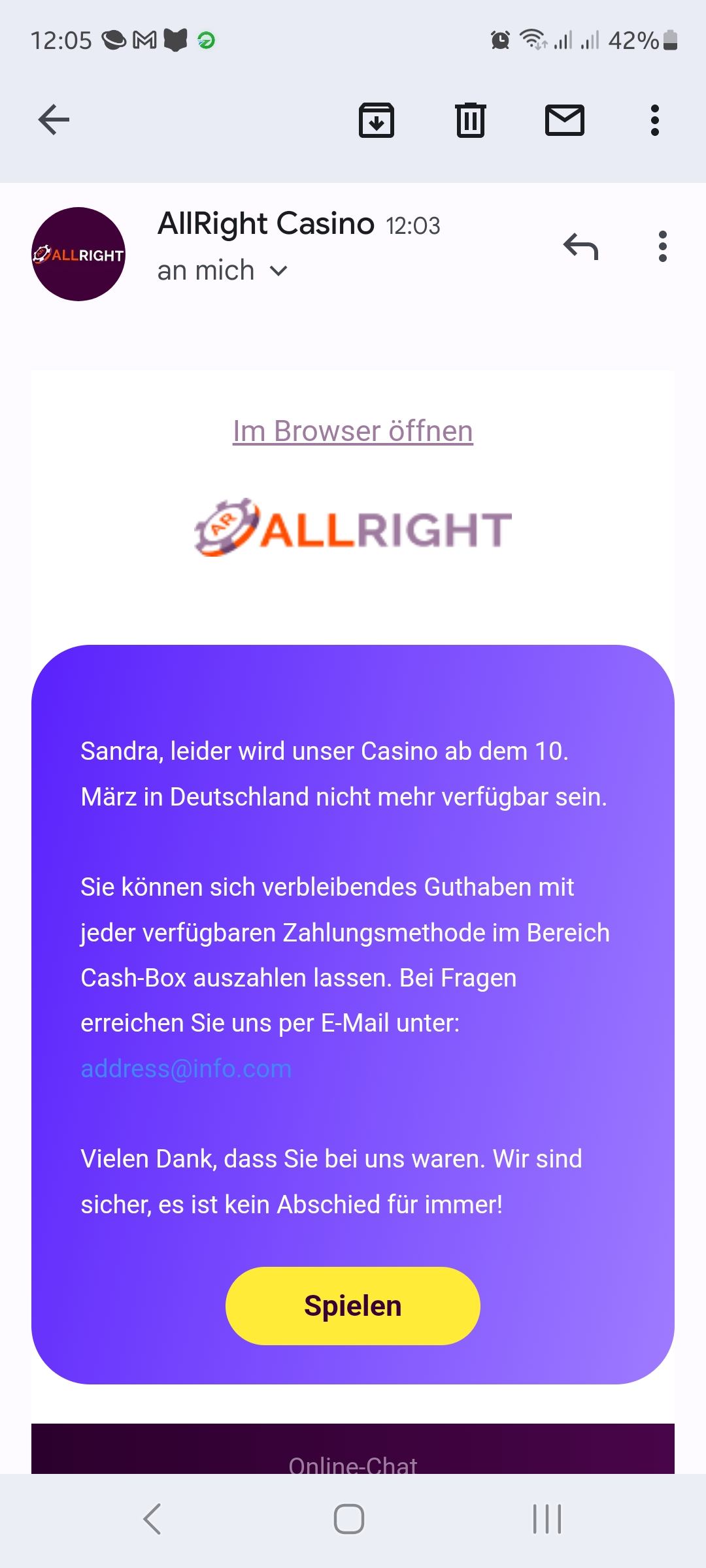Go to the system home screen
Image resolution: width=706 pixels, height=1568 pixels.
click(349, 1518)
